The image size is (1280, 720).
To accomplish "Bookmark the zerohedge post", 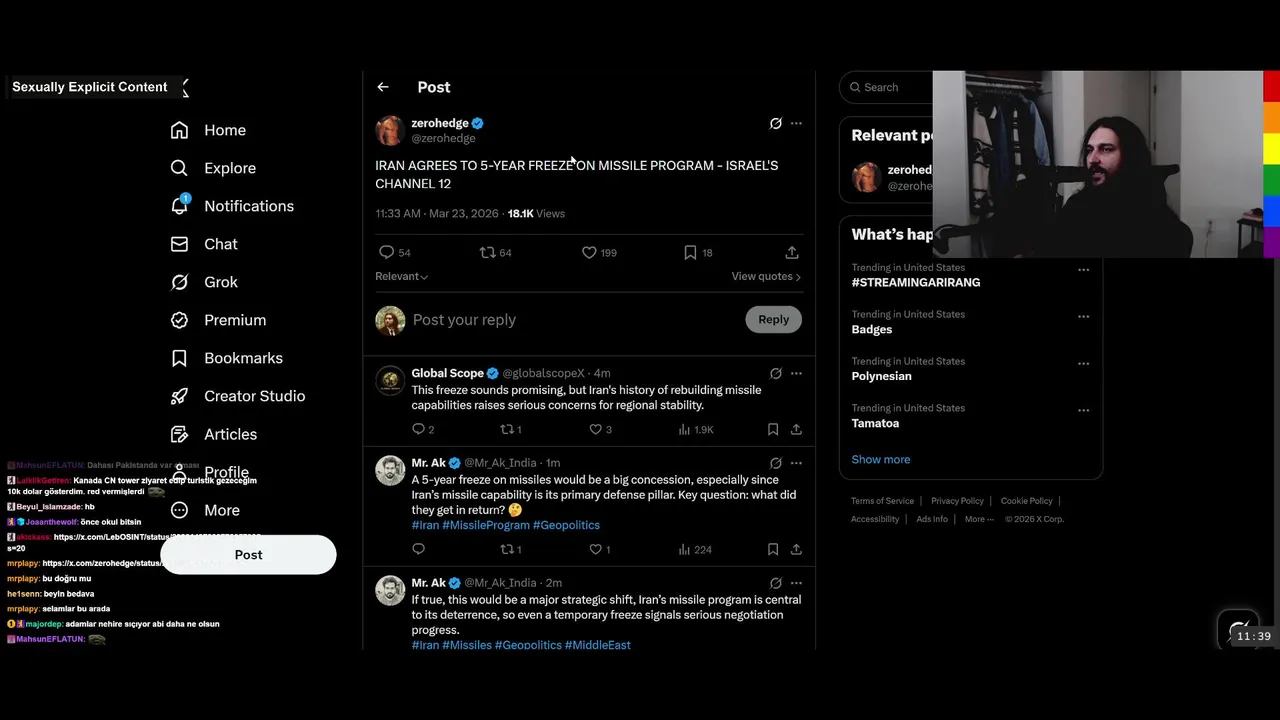I will point(690,253).
